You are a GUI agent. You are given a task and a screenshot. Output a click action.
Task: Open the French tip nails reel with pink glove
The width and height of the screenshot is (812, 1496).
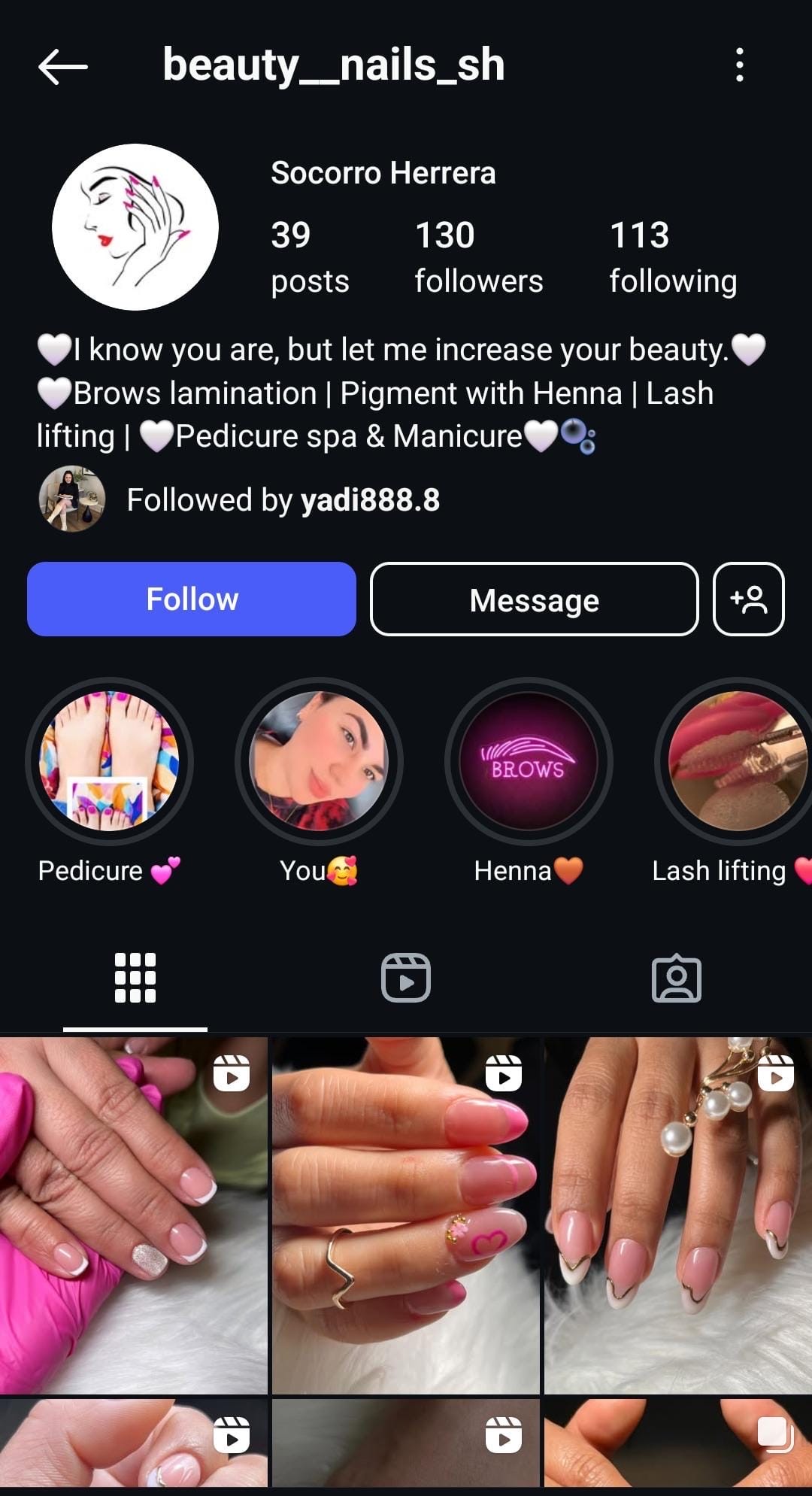[x=133, y=1215]
